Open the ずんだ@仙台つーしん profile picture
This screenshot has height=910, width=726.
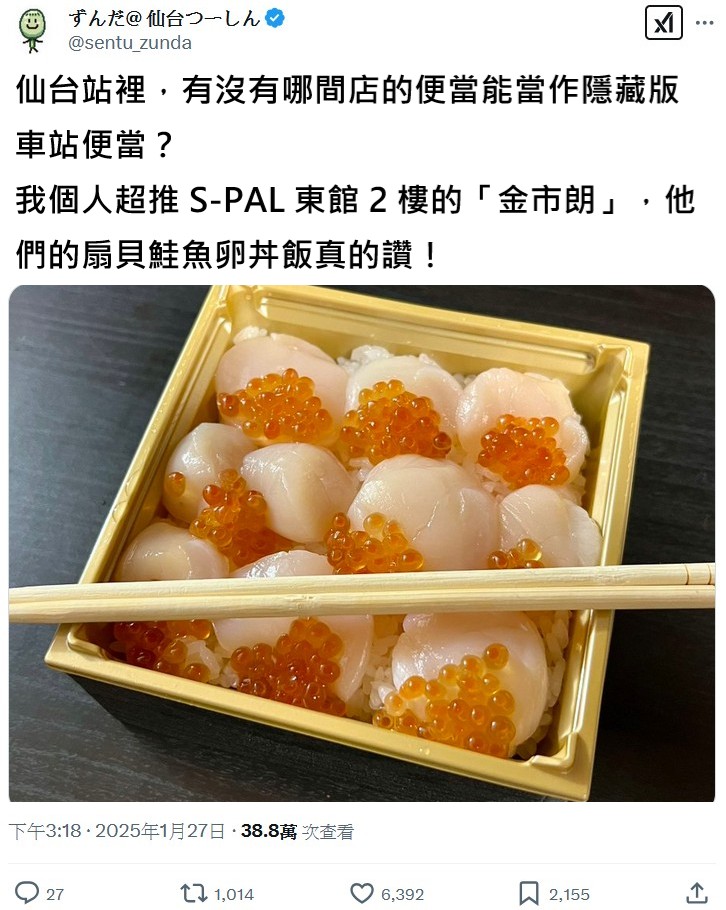coord(33,30)
